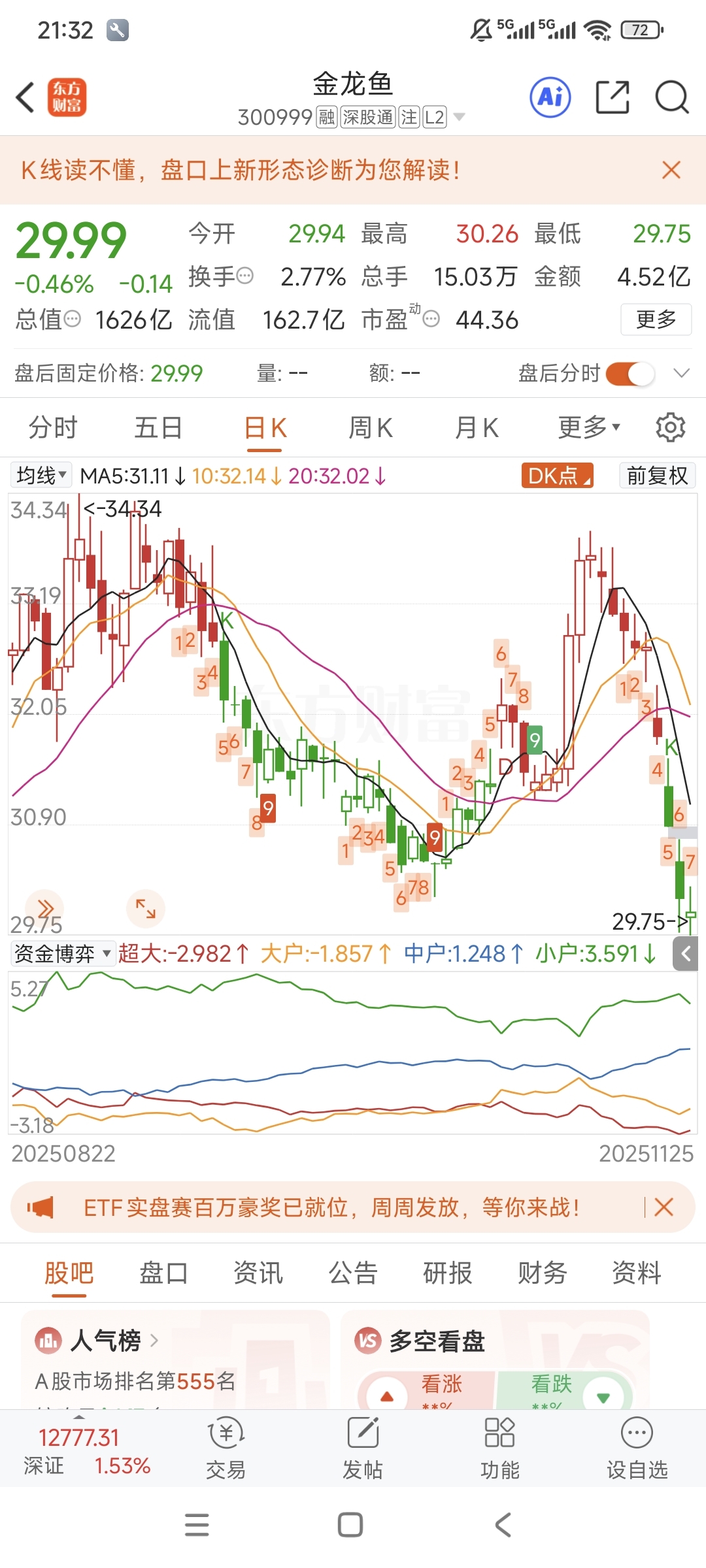Expand the chart to fullscreen
Image resolution: width=706 pixels, height=1568 pixels.
point(145,908)
